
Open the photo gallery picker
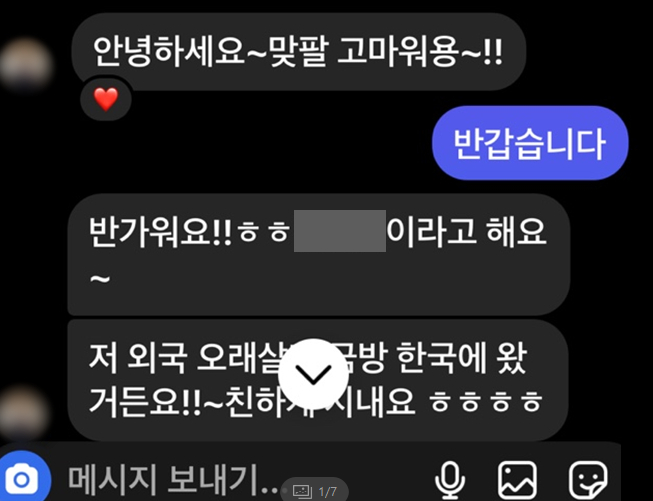pyautogui.click(x=518, y=479)
